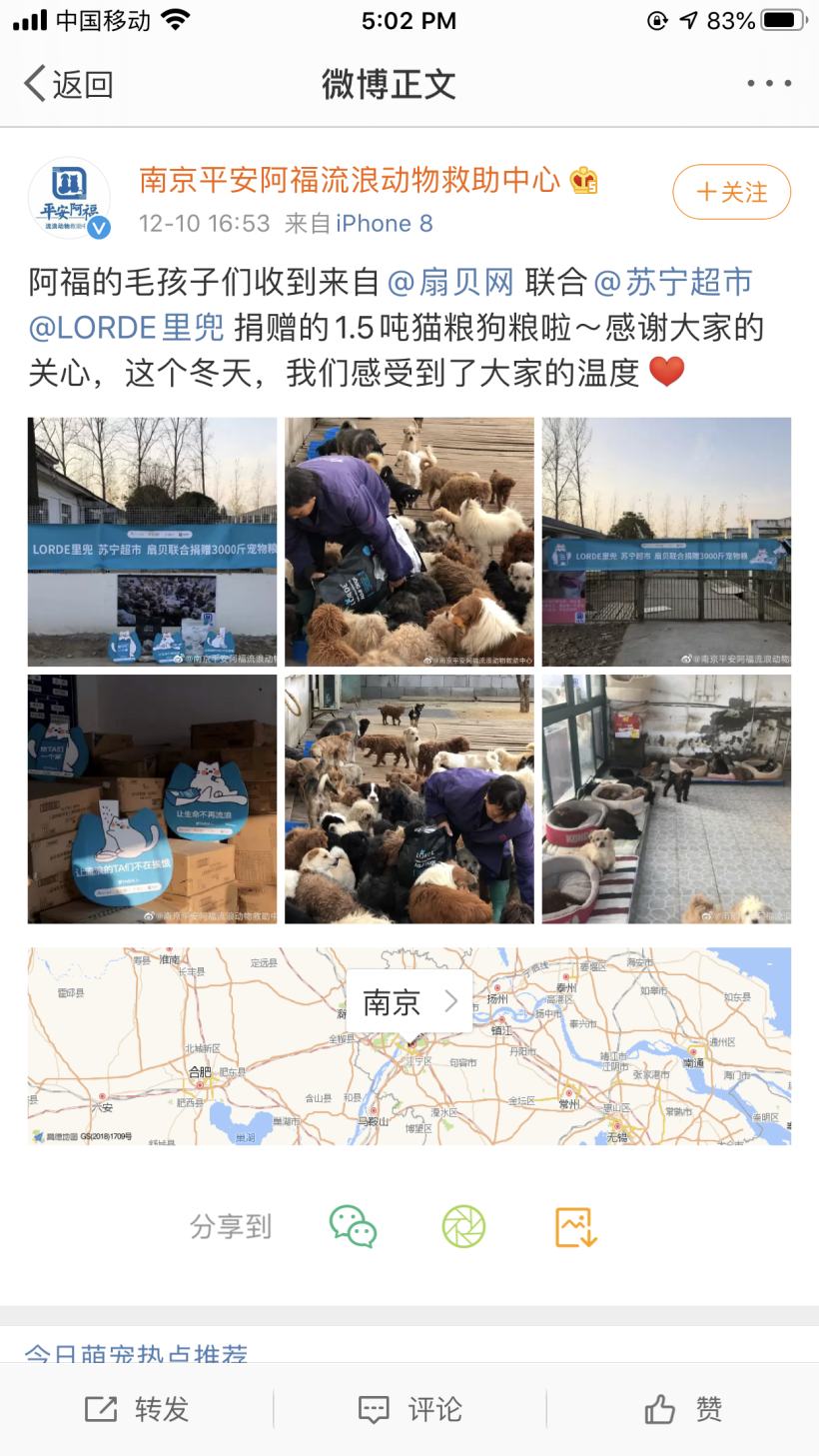The width and height of the screenshot is (819, 1456).
Task: Like the post with 赞
Action: pos(683,1409)
